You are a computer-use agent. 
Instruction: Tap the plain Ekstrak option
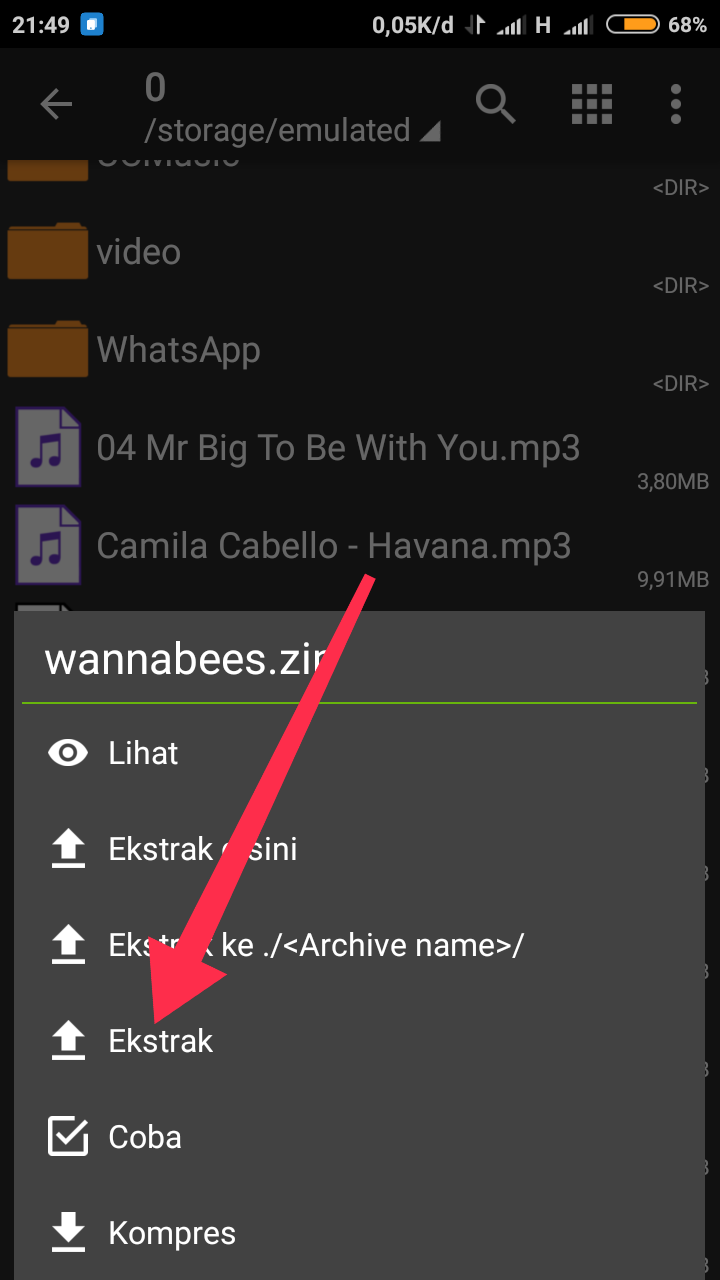(160, 1041)
